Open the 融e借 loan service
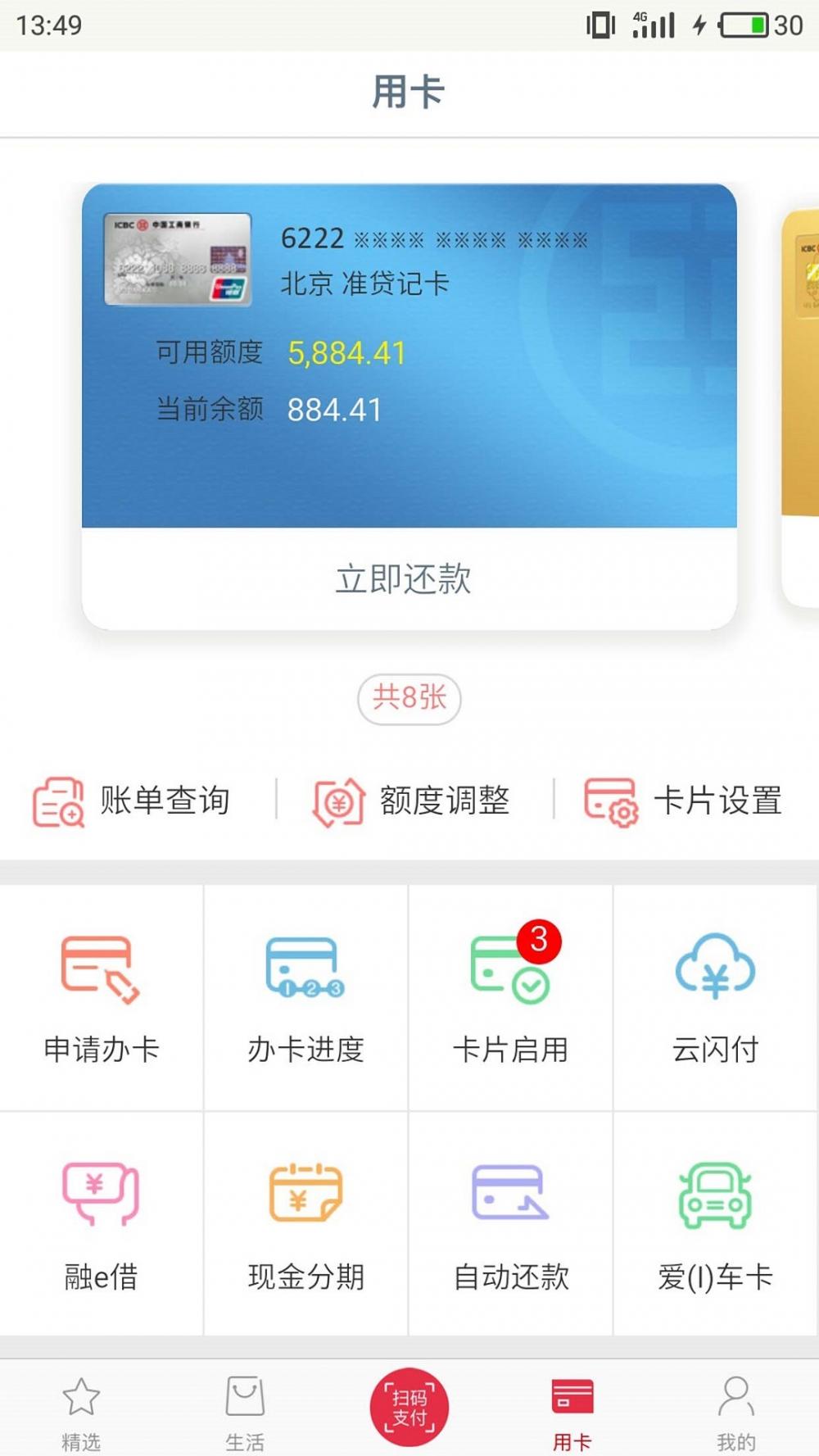The width and height of the screenshot is (819, 1456). [x=102, y=1224]
